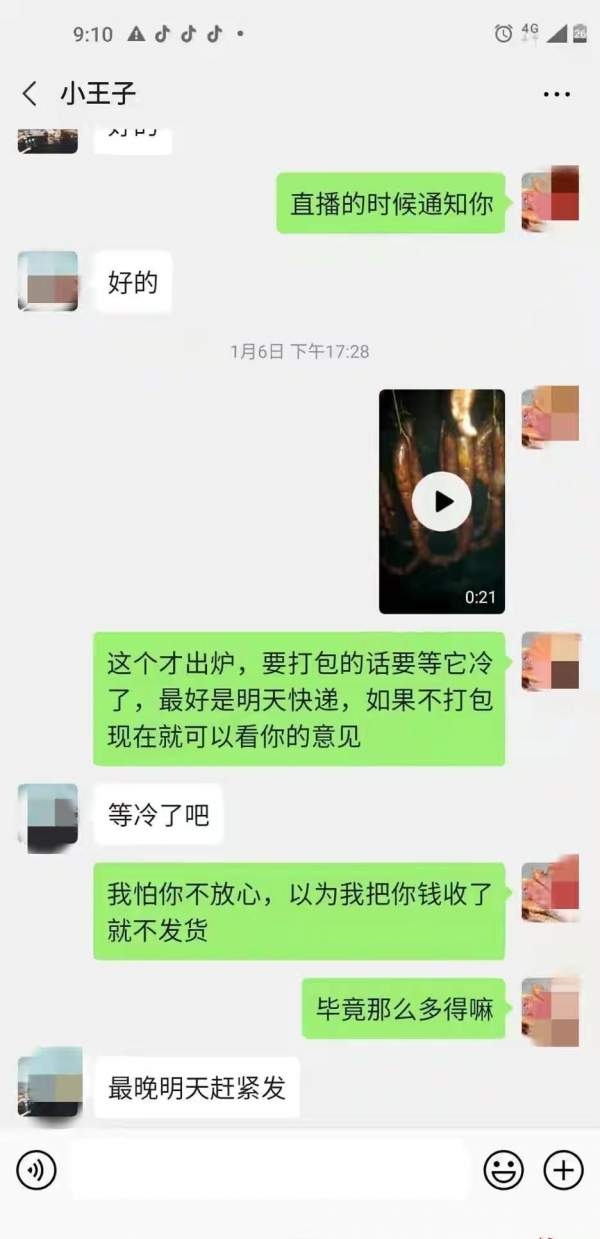This screenshot has height=1239, width=600.
Task: Switch to voice message input
Action: [37, 1169]
